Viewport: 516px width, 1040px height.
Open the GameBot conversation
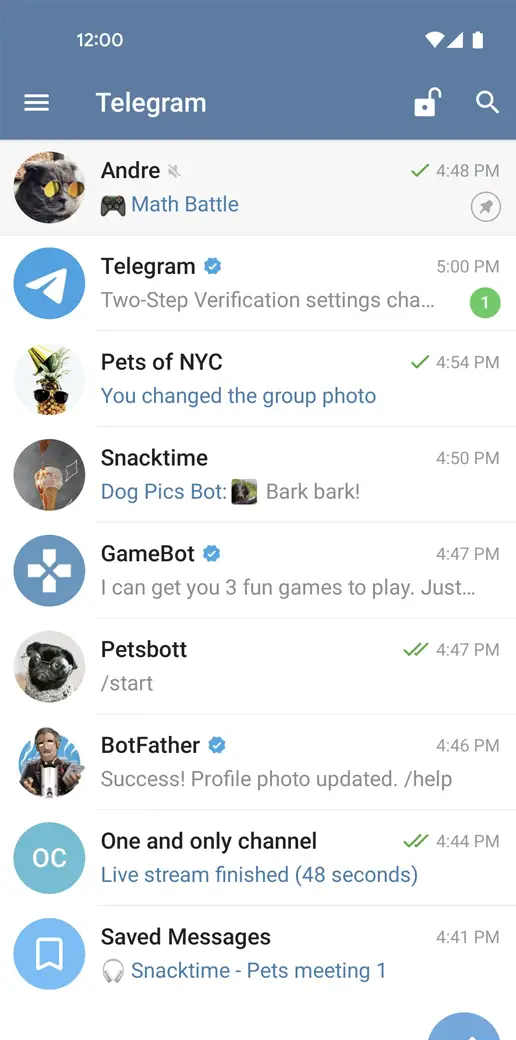coord(258,570)
